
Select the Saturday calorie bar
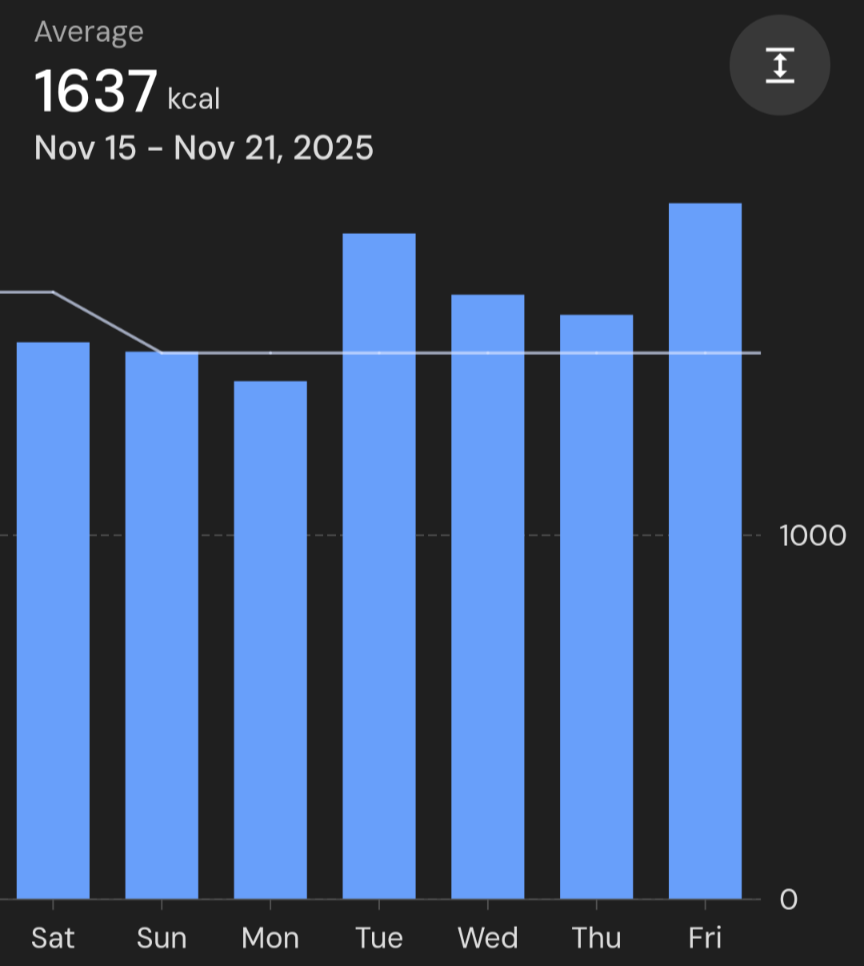pyautogui.click(x=53, y=620)
